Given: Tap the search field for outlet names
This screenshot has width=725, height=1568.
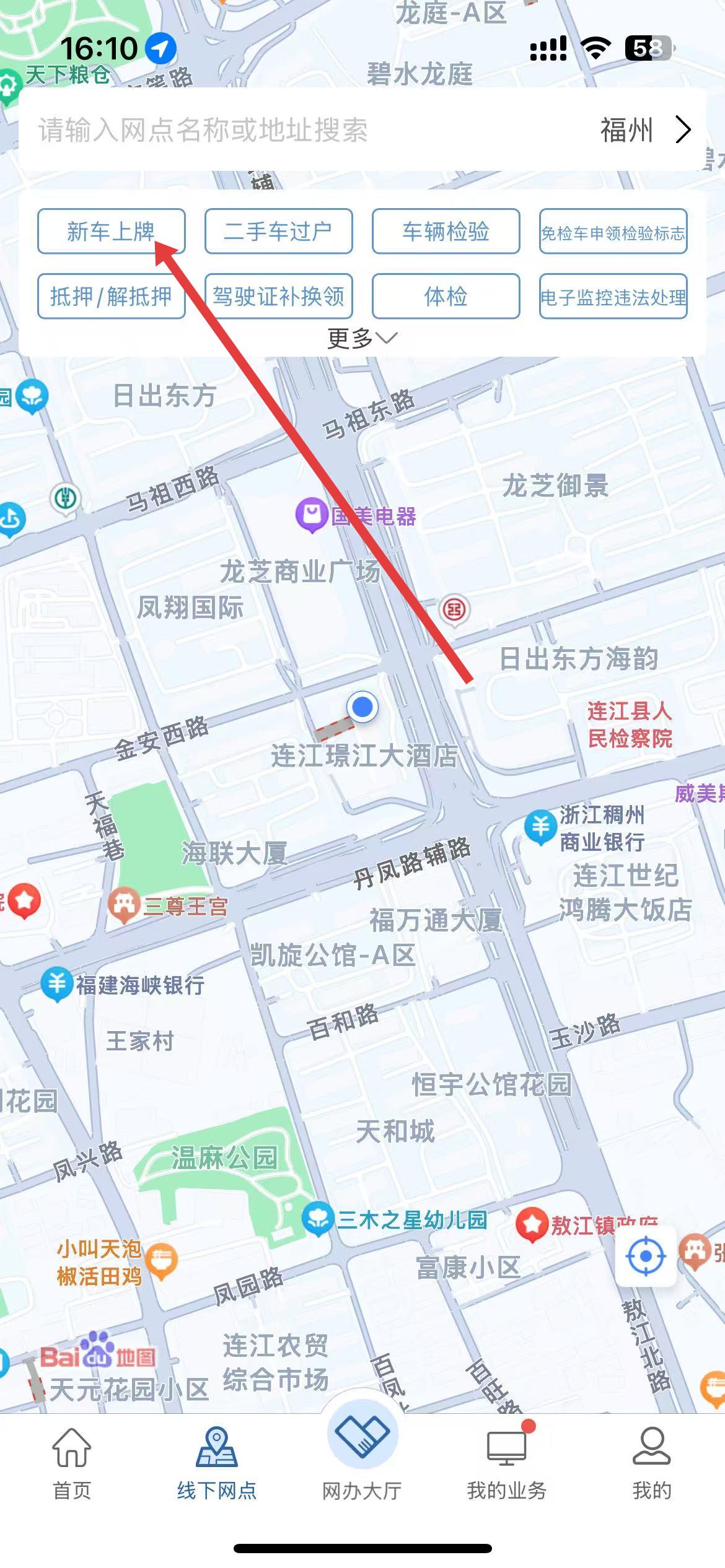Looking at the screenshot, I should [x=279, y=130].
